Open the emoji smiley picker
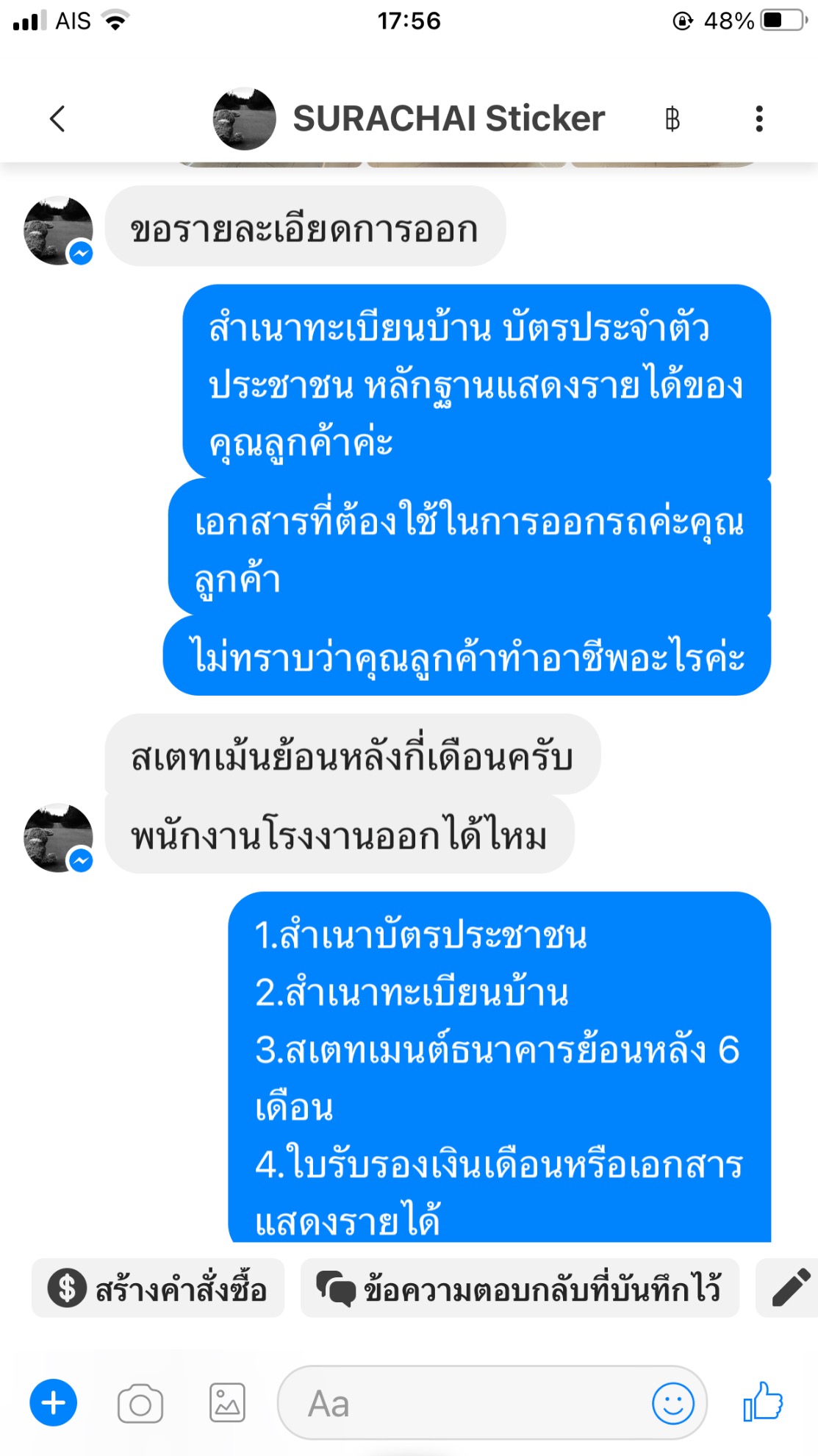 pyautogui.click(x=672, y=1403)
